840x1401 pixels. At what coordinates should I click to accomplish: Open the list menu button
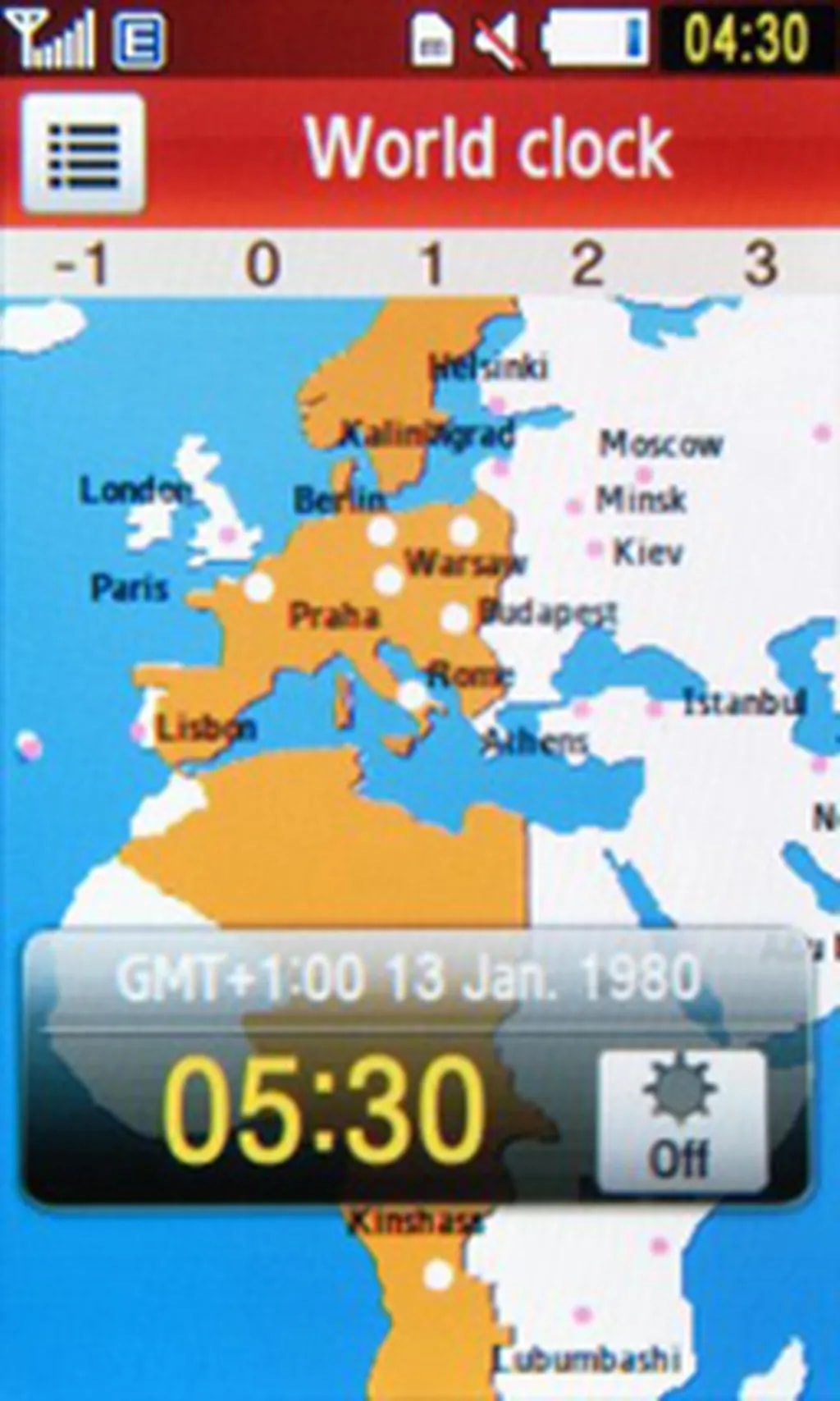[83, 153]
